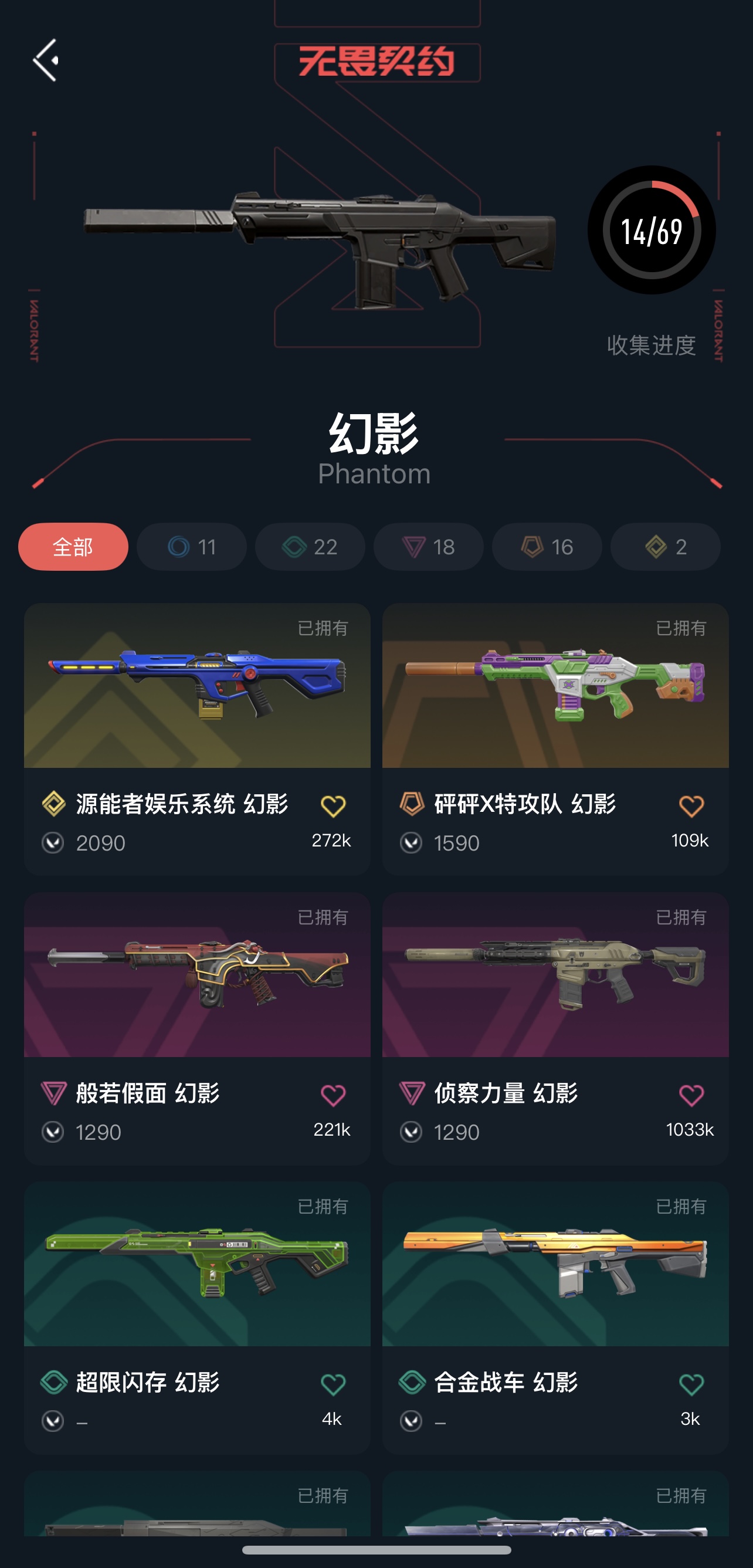Open the 源能者娱乐系统 幻影 skin card
Viewport: 753px width, 1568px height.
click(197, 739)
